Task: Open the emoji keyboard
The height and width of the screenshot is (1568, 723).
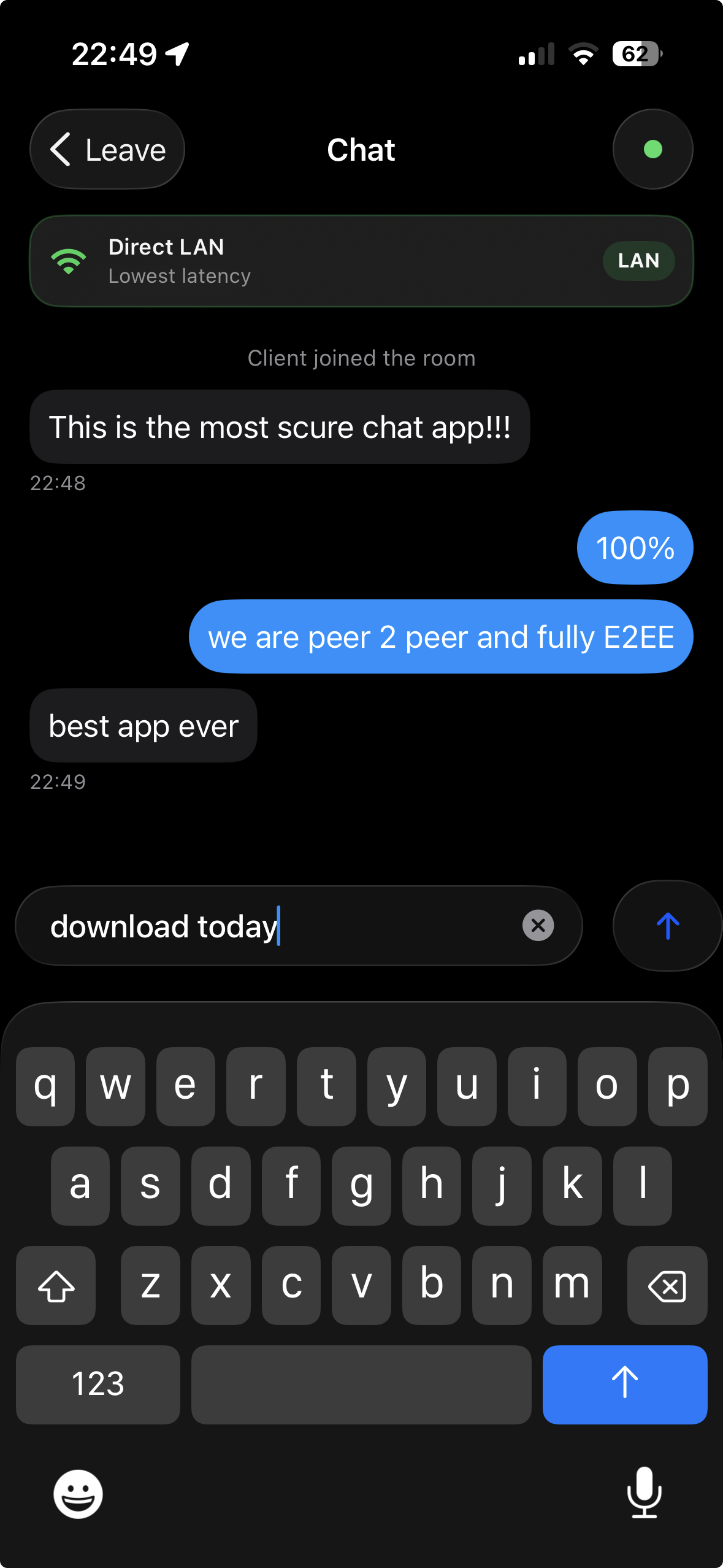Action: pos(78,1494)
